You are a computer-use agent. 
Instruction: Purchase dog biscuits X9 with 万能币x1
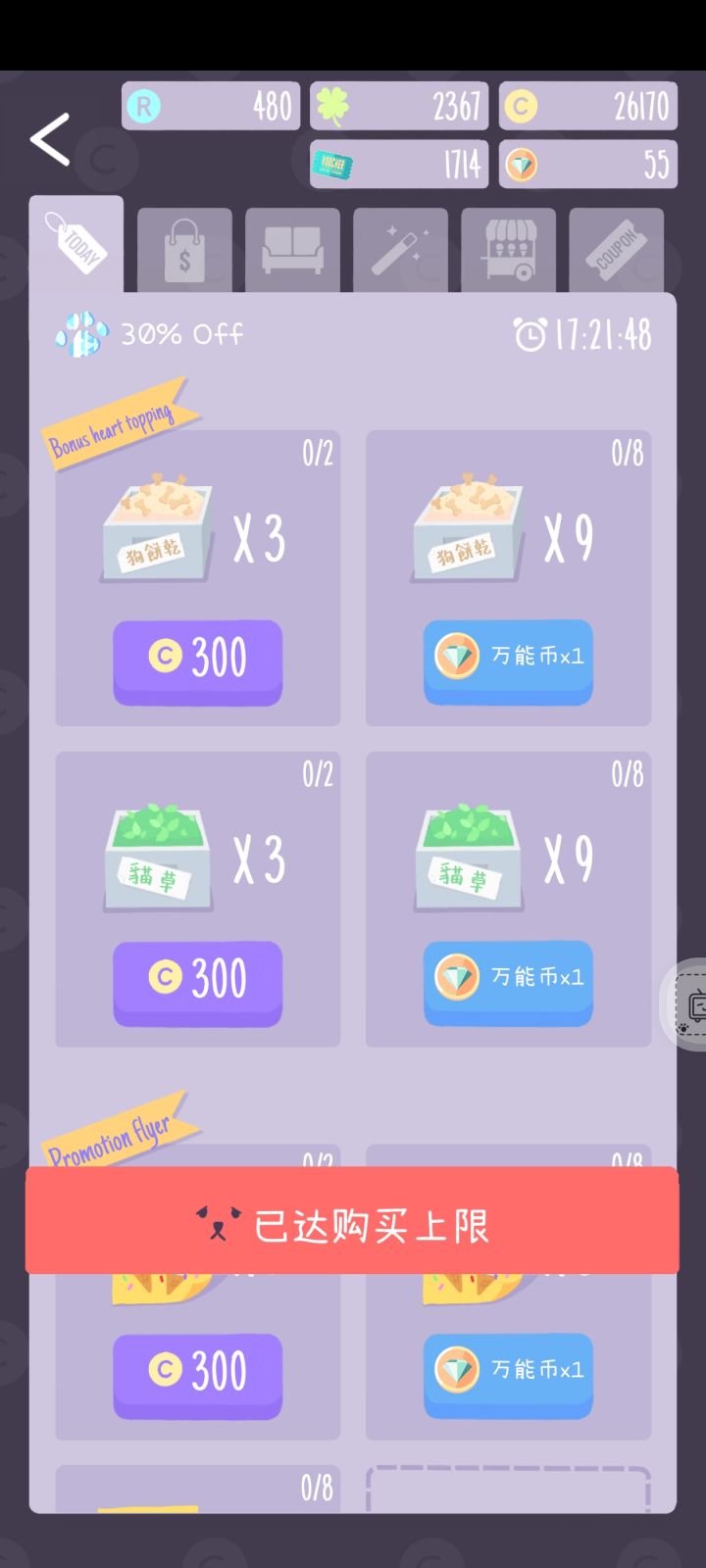[508, 662]
